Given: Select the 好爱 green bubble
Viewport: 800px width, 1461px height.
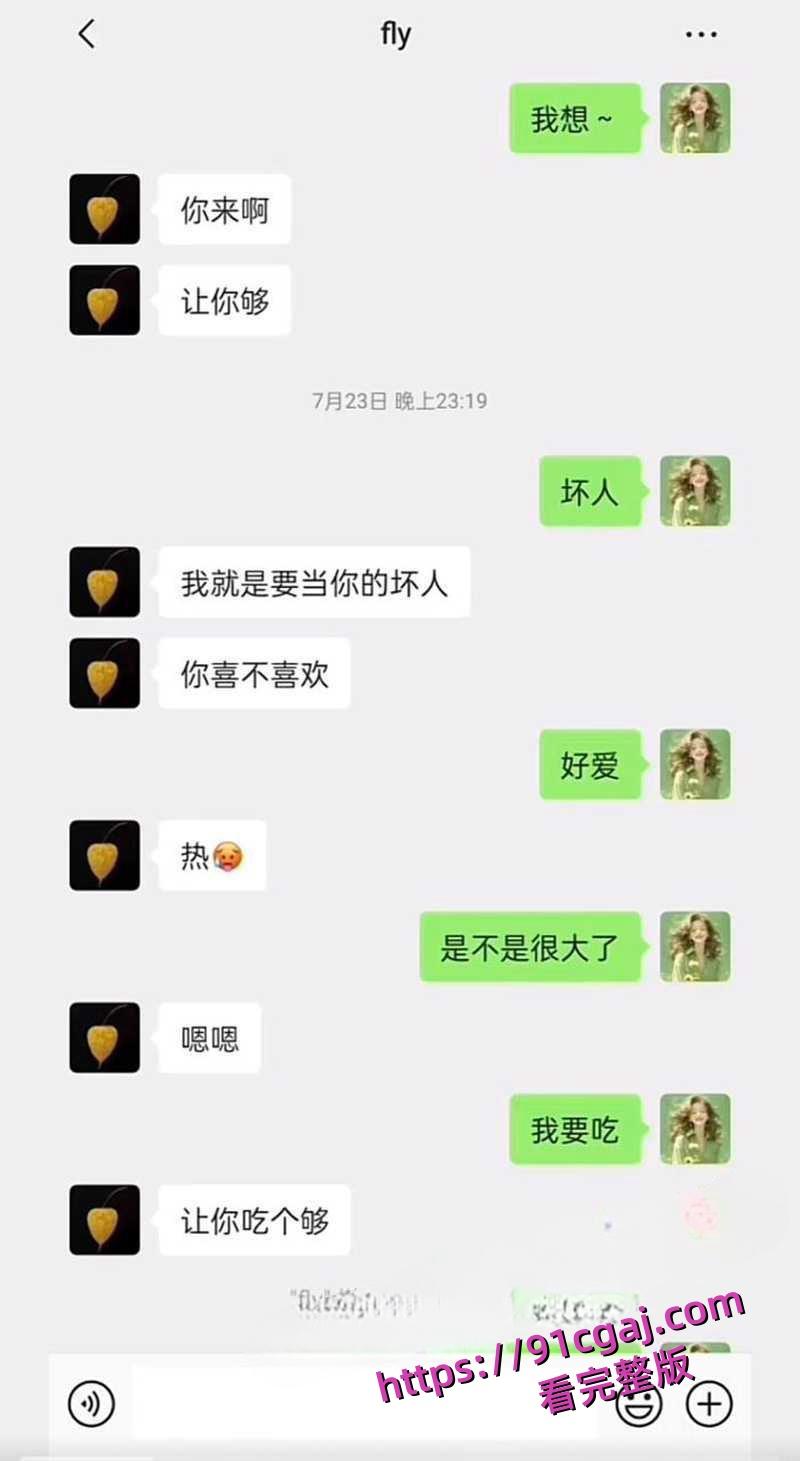Looking at the screenshot, I should click(590, 767).
